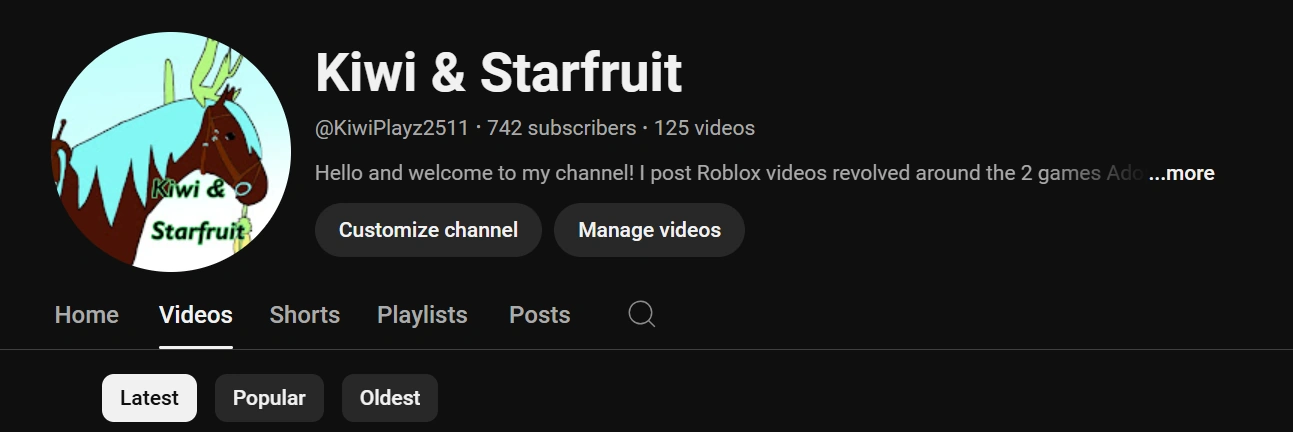Sort videos by Popular
This screenshot has width=1293, height=432.
269,398
